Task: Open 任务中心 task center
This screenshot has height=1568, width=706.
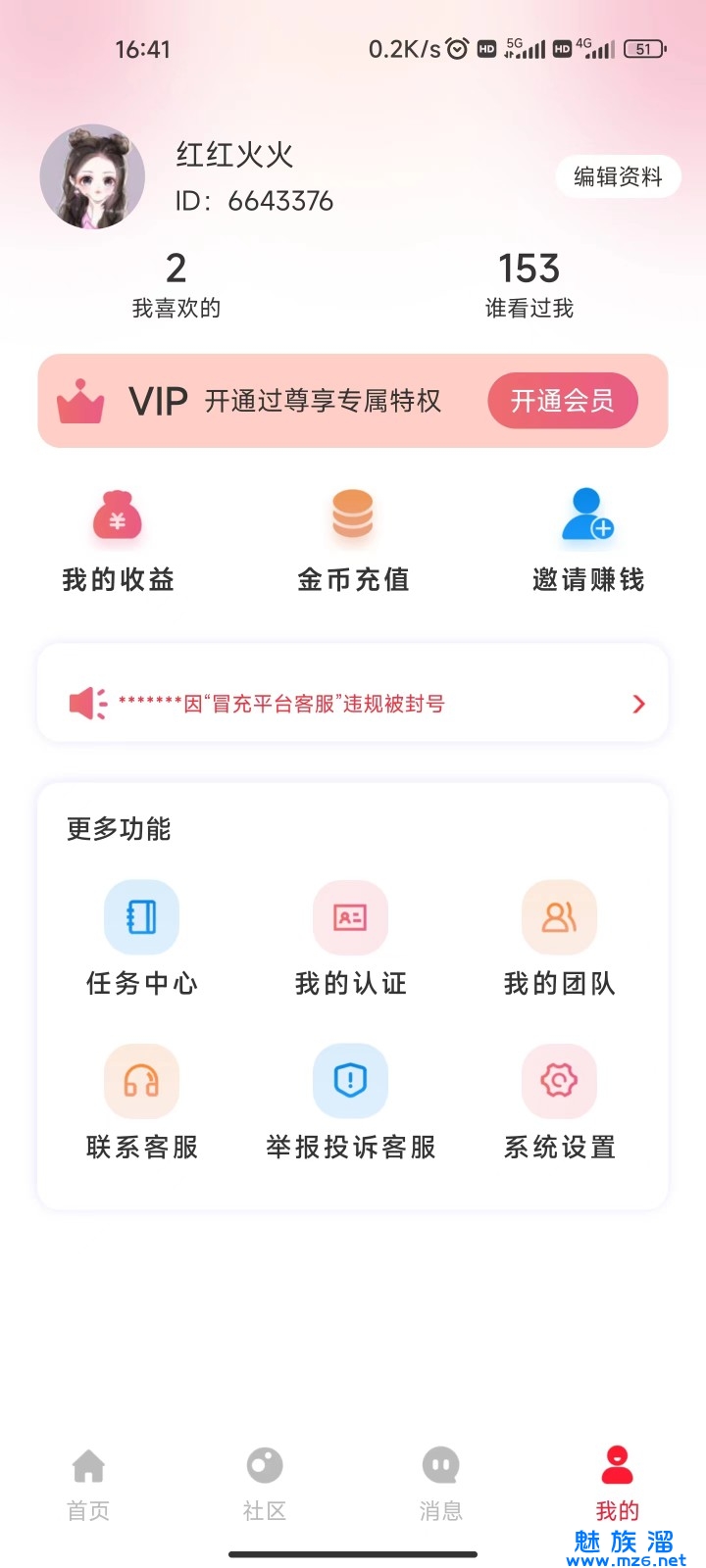Action: 142,938
